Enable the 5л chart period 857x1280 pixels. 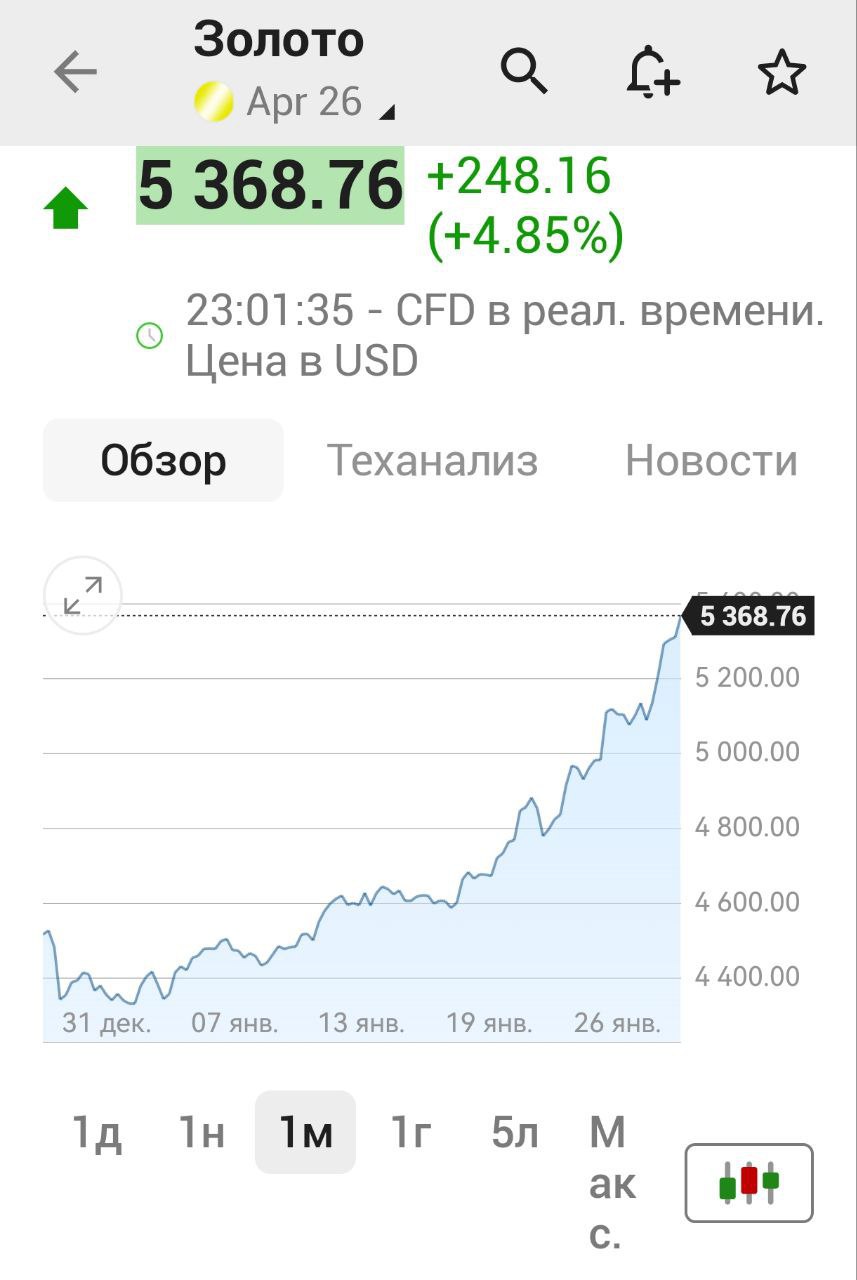[x=514, y=1132]
